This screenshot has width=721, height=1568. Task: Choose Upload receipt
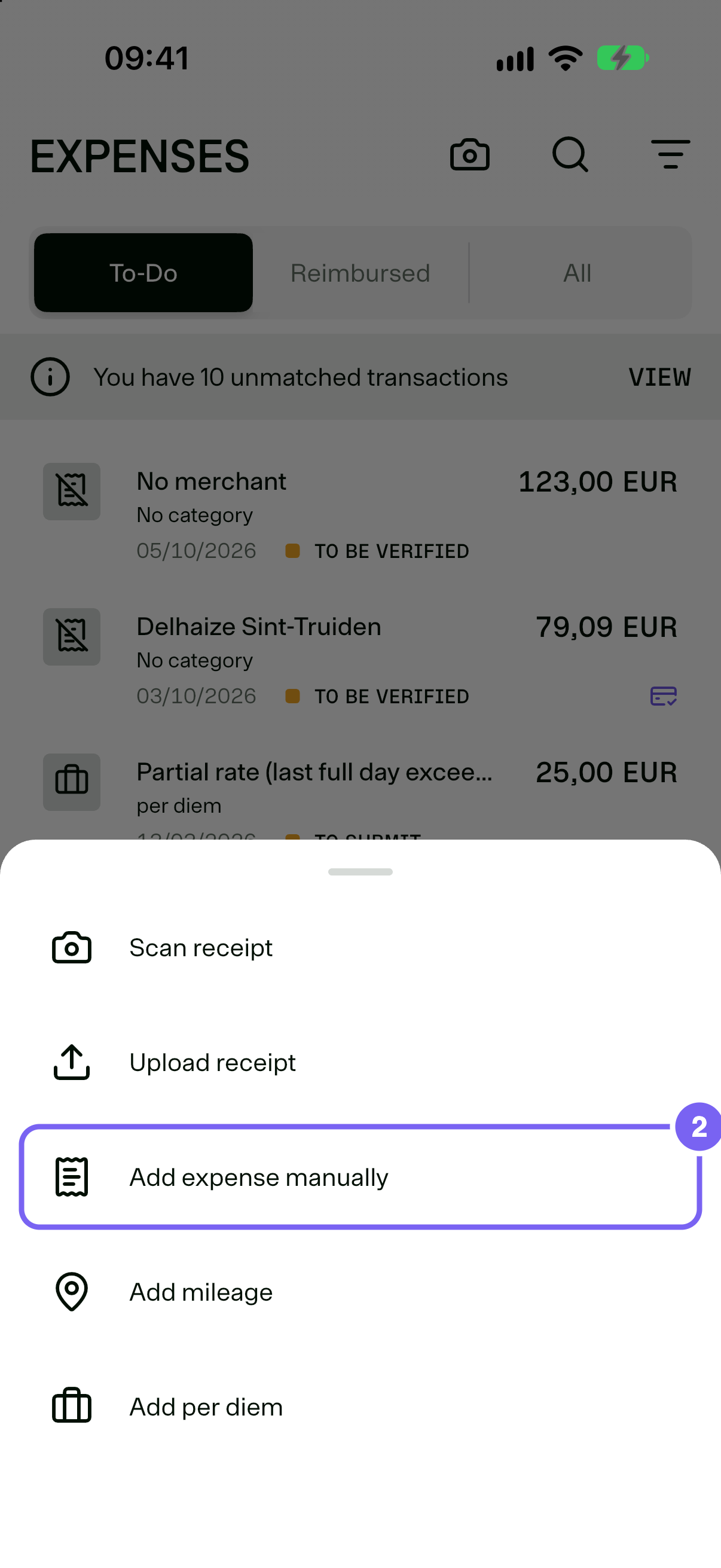[360, 1062]
